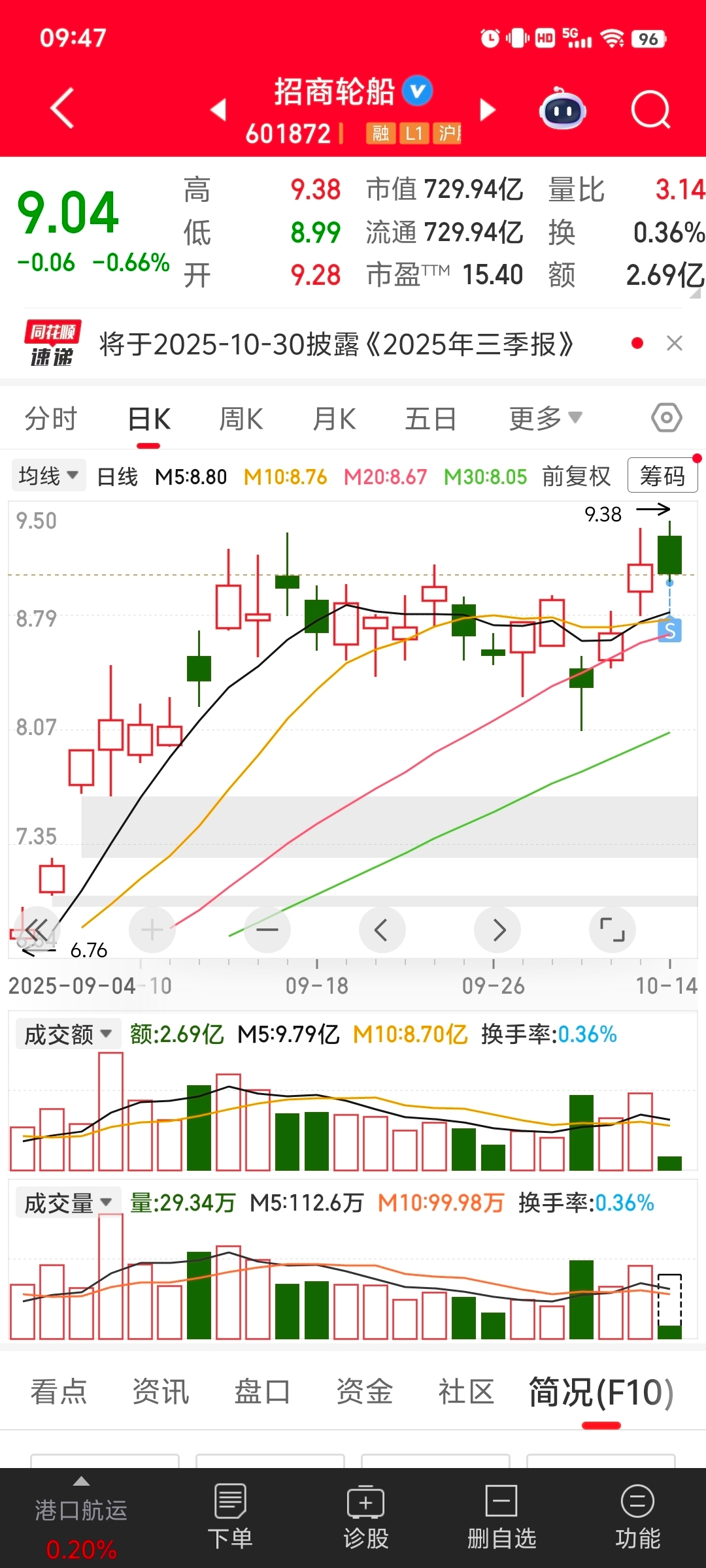The height and width of the screenshot is (1568, 706).
Task: Open the robot AI assistant
Action: coord(562,110)
